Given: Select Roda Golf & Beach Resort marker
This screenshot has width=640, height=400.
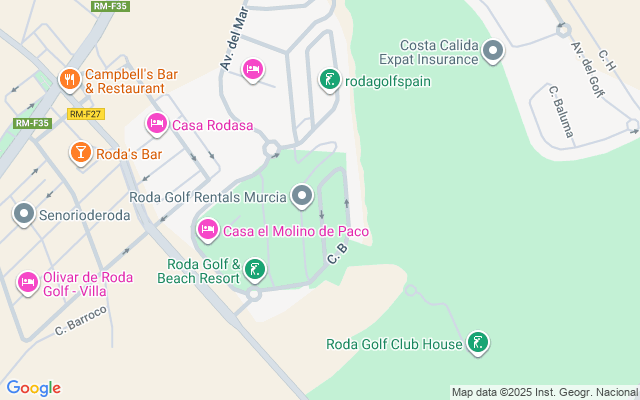Looking at the screenshot, I should pyautogui.click(x=255, y=268).
